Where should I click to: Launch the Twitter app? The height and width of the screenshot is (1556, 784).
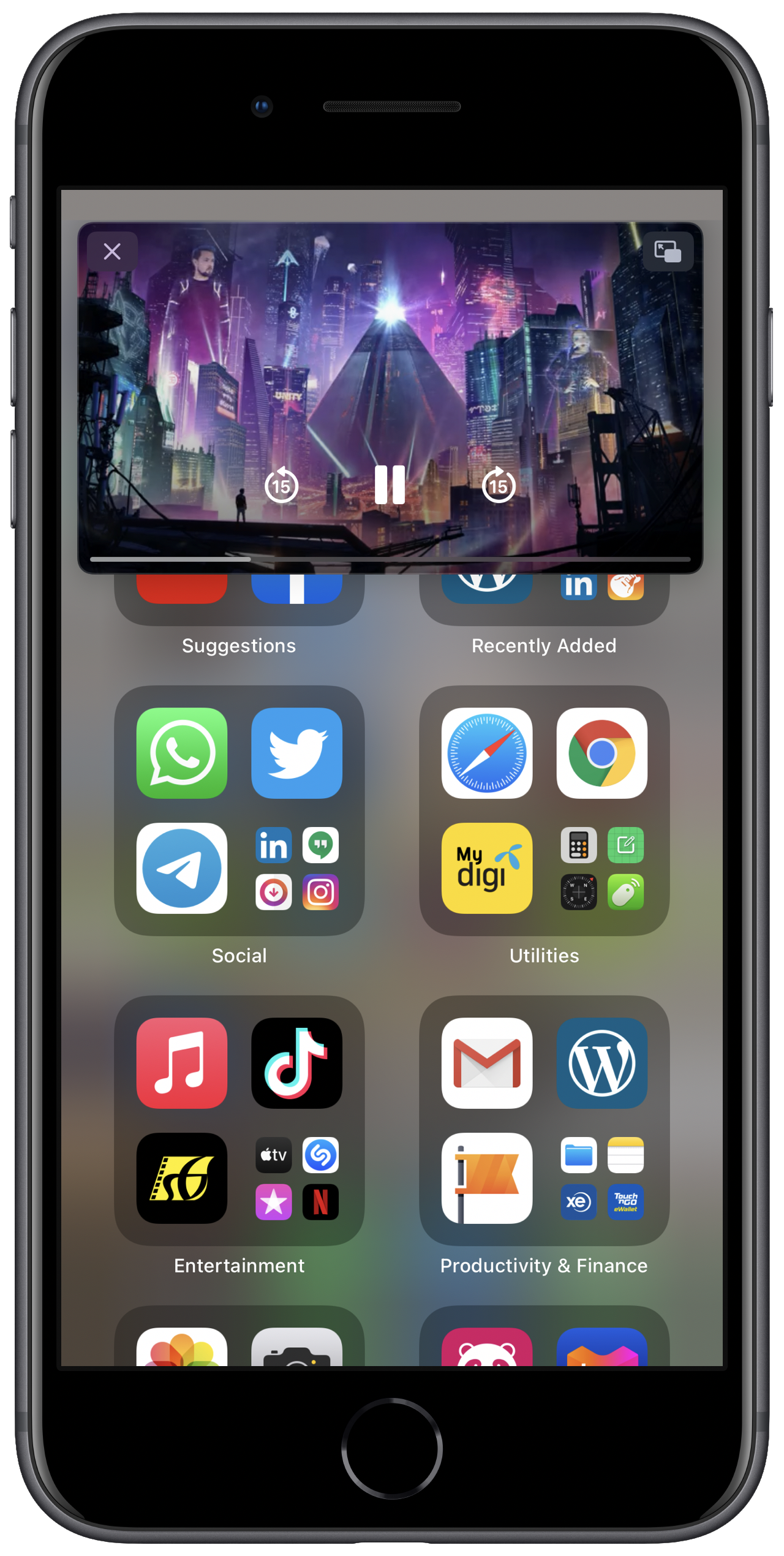(x=296, y=753)
